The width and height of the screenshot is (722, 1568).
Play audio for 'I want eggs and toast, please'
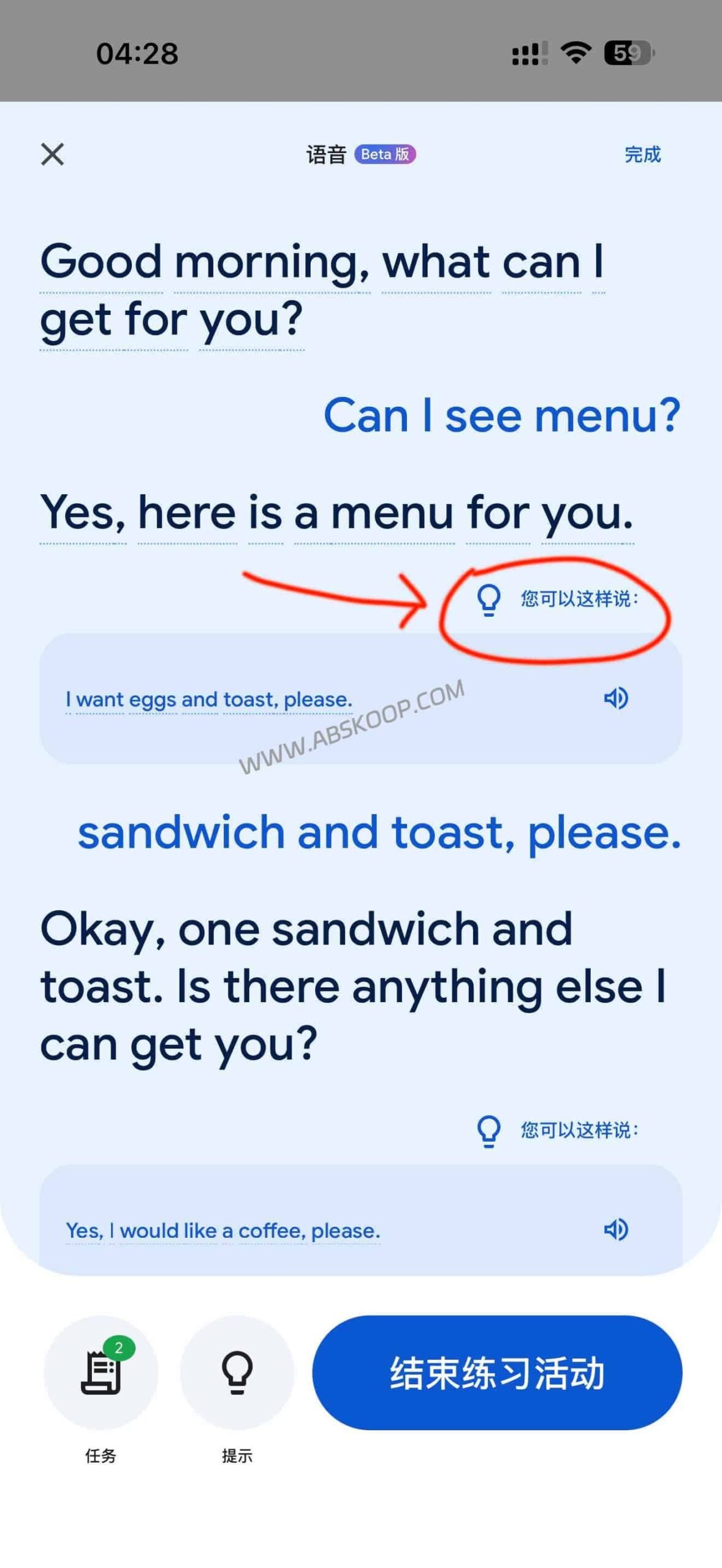tap(617, 697)
